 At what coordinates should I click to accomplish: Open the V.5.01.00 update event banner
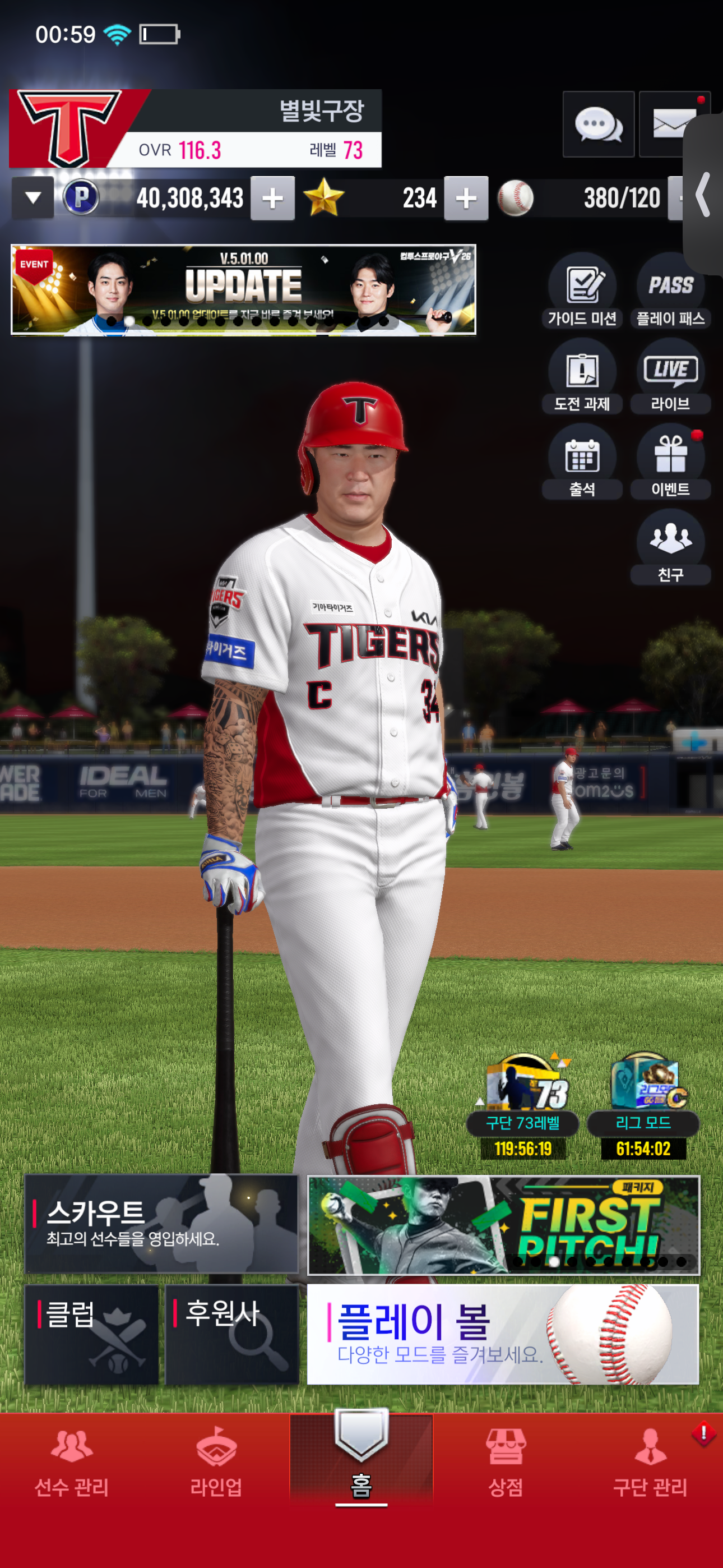point(243,290)
